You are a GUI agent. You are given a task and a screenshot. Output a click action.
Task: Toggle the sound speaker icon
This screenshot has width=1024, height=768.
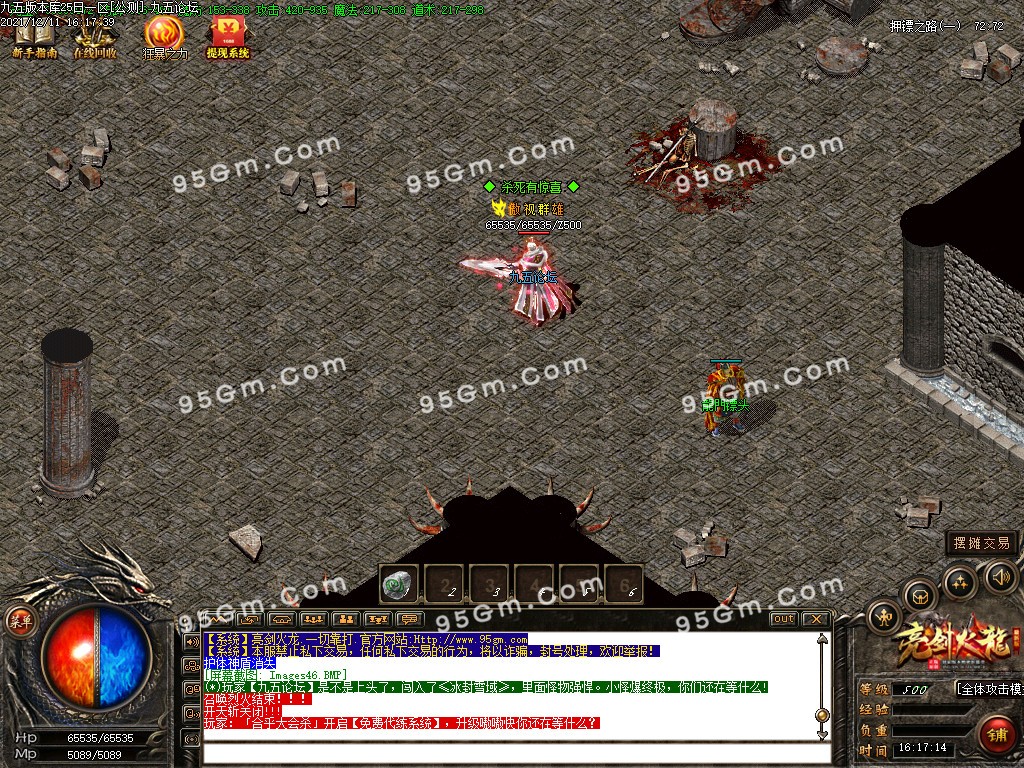click(x=1000, y=576)
